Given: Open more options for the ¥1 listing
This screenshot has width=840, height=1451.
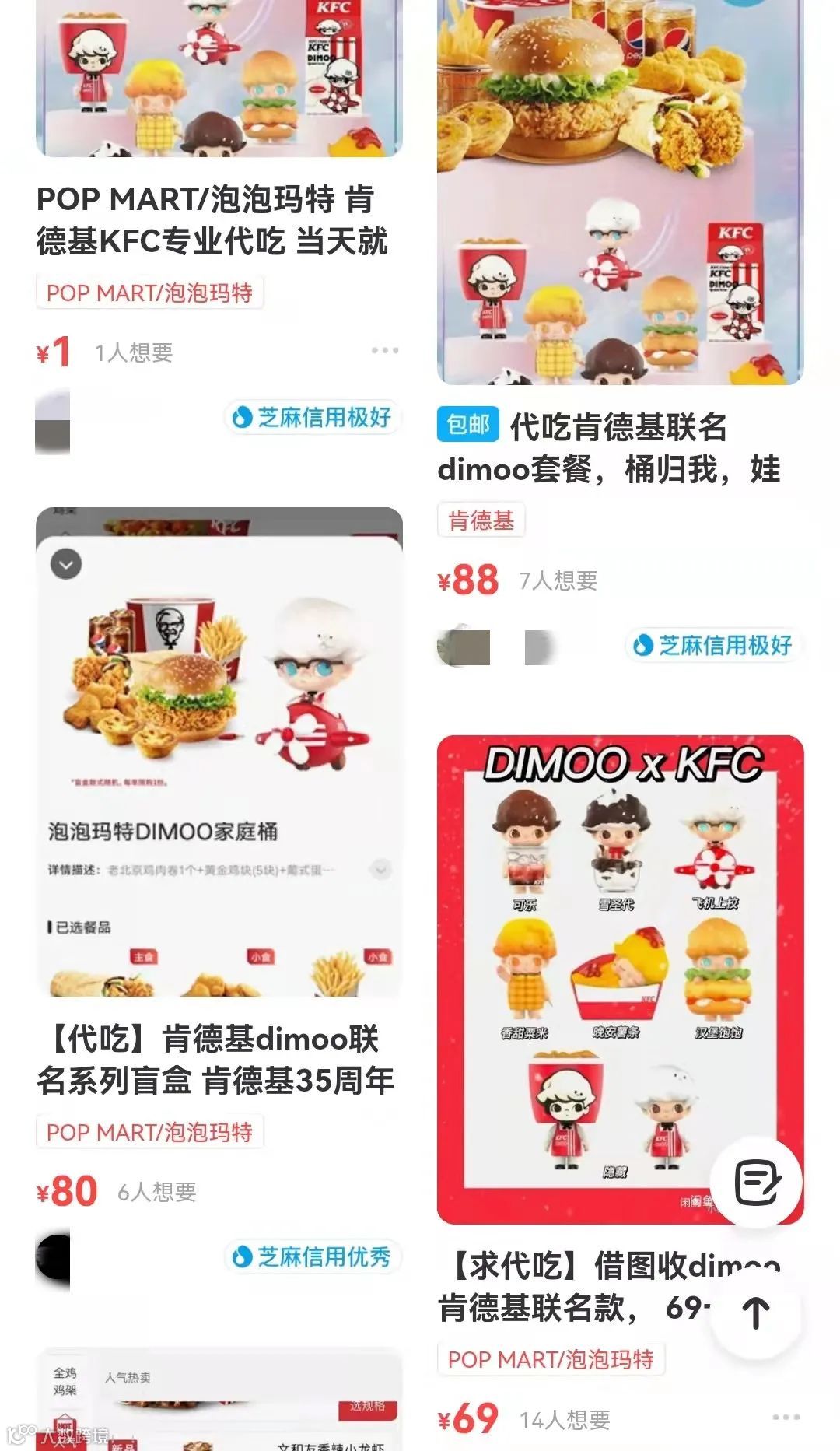Looking at the screenshot, I should pyautogui.click(x=385, y=352).
